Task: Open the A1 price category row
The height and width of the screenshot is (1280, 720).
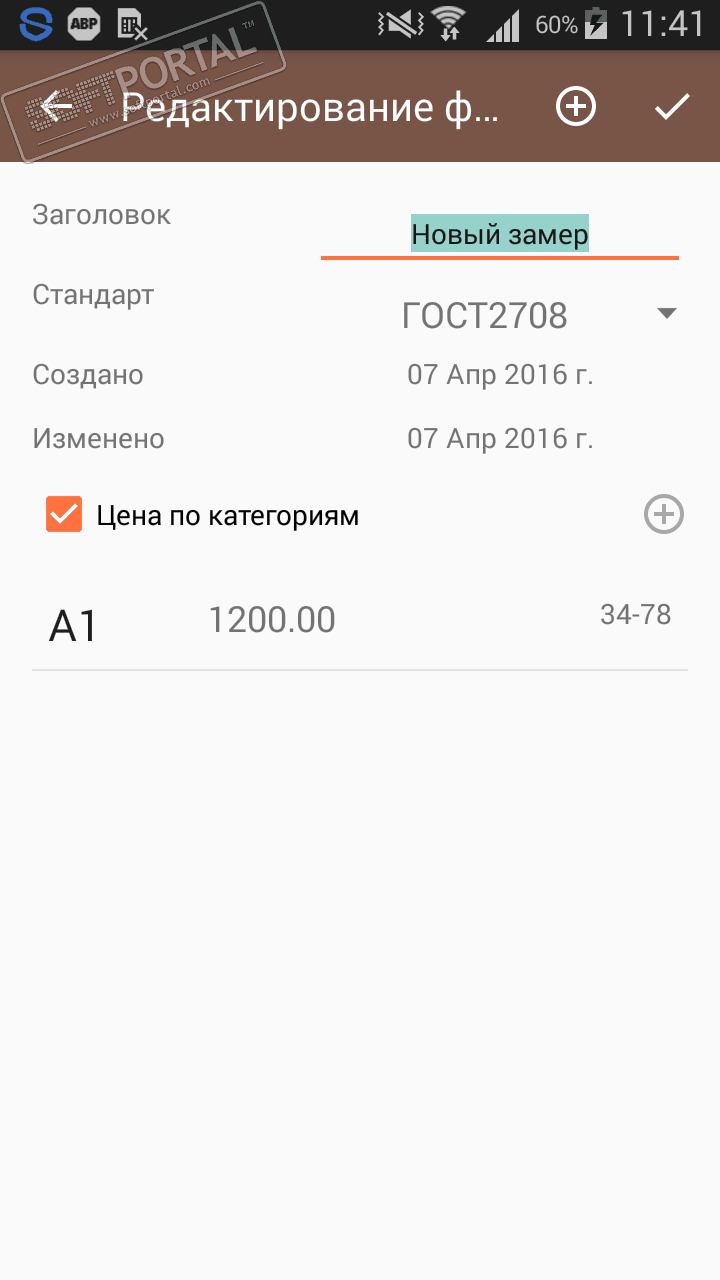Action: [360, 622]
